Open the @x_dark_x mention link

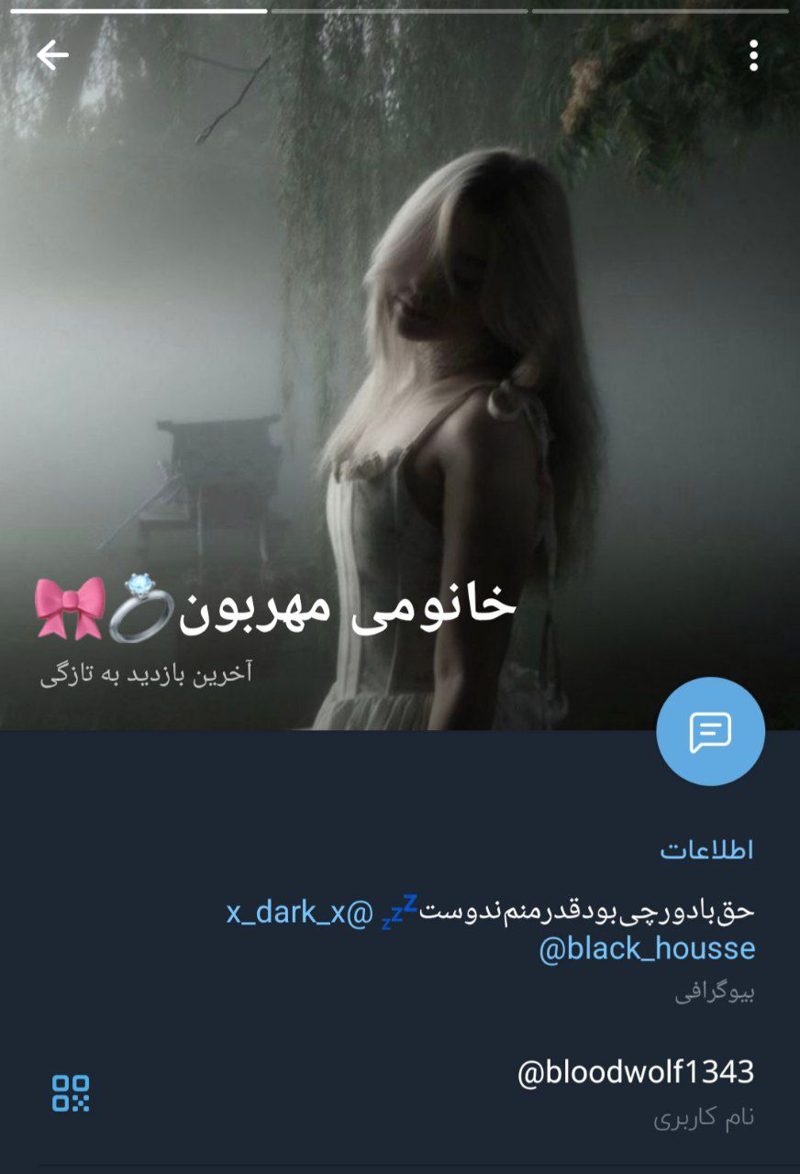point(299,912)
